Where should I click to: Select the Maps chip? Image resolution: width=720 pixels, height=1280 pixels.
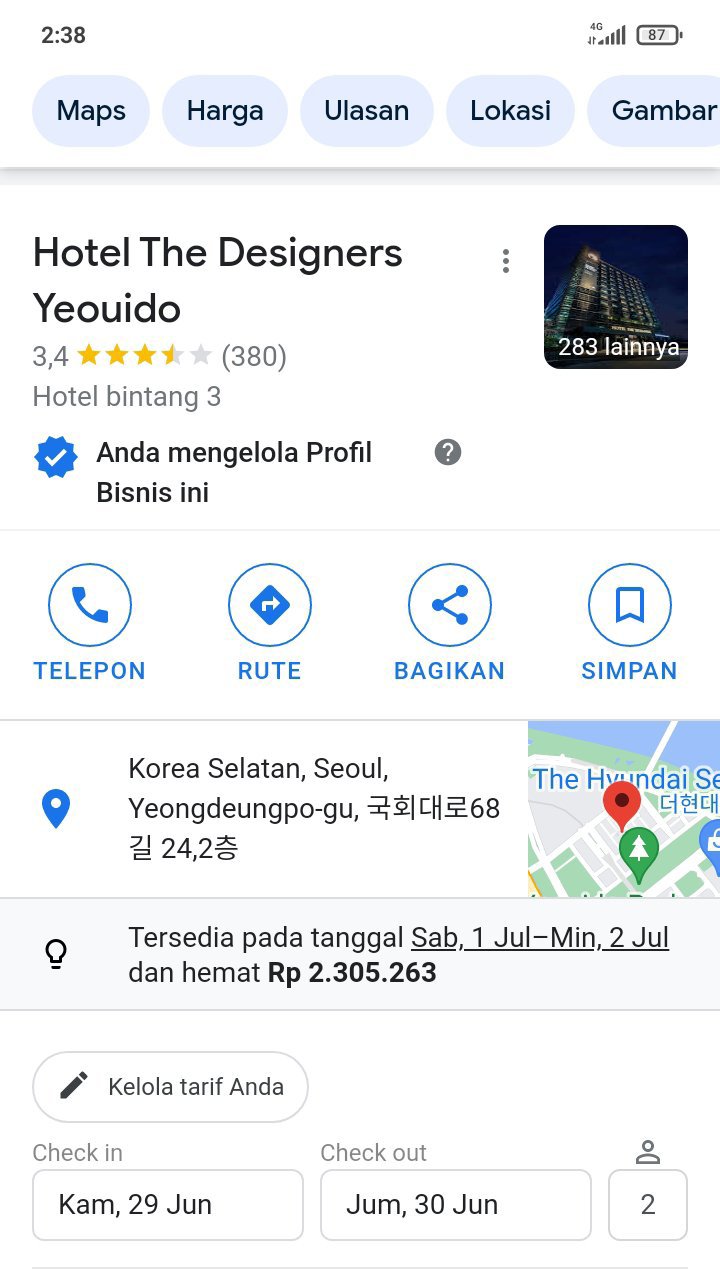click(91, 111)
